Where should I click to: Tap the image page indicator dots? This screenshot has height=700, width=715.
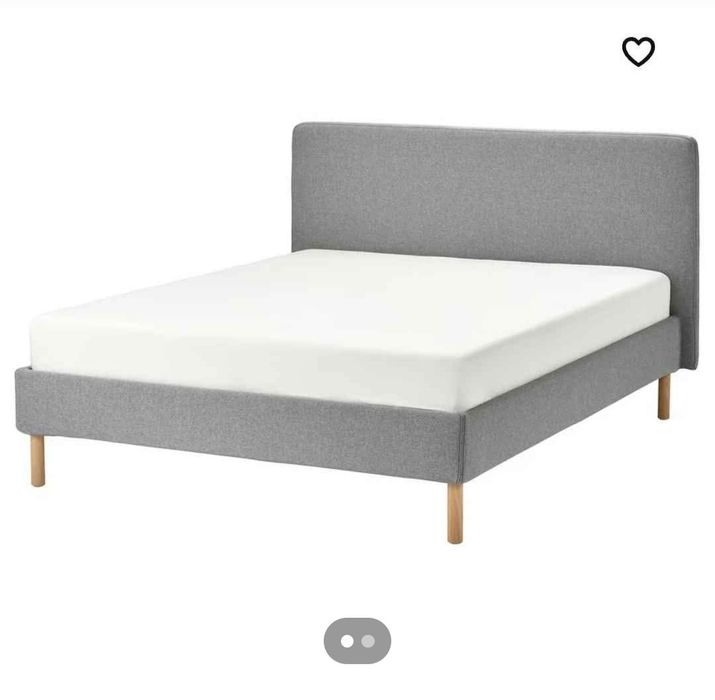point(357,641)
